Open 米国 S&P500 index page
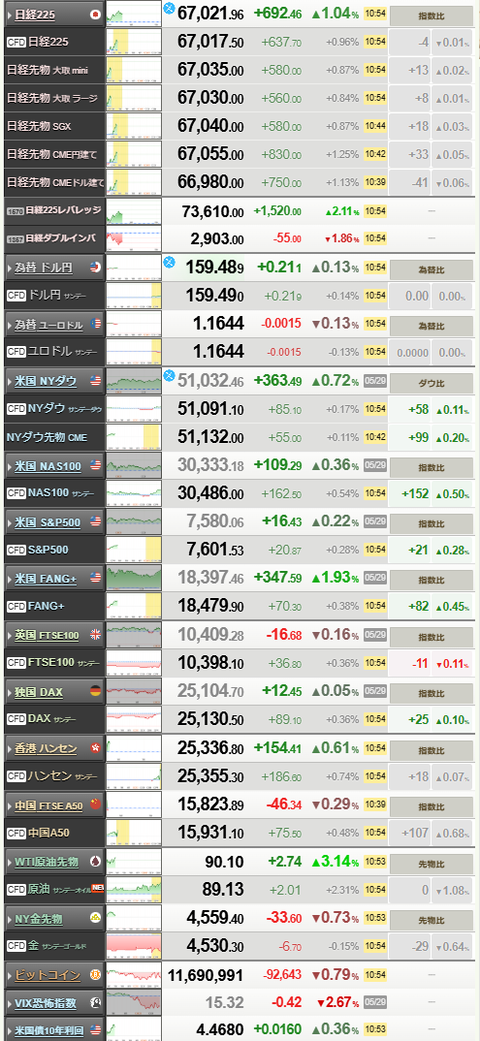Viewport: 480px width, 1041px height. 47,522
